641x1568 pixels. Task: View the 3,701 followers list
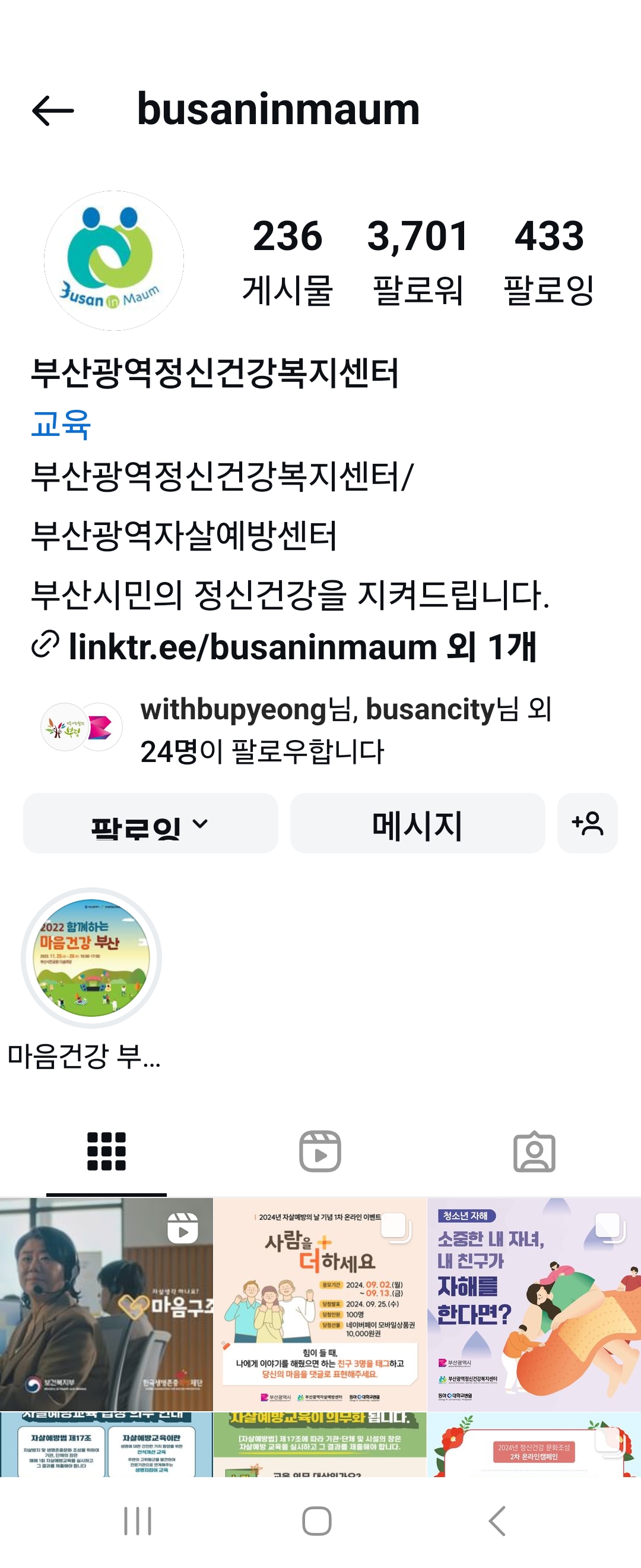(x=418, y=261)
